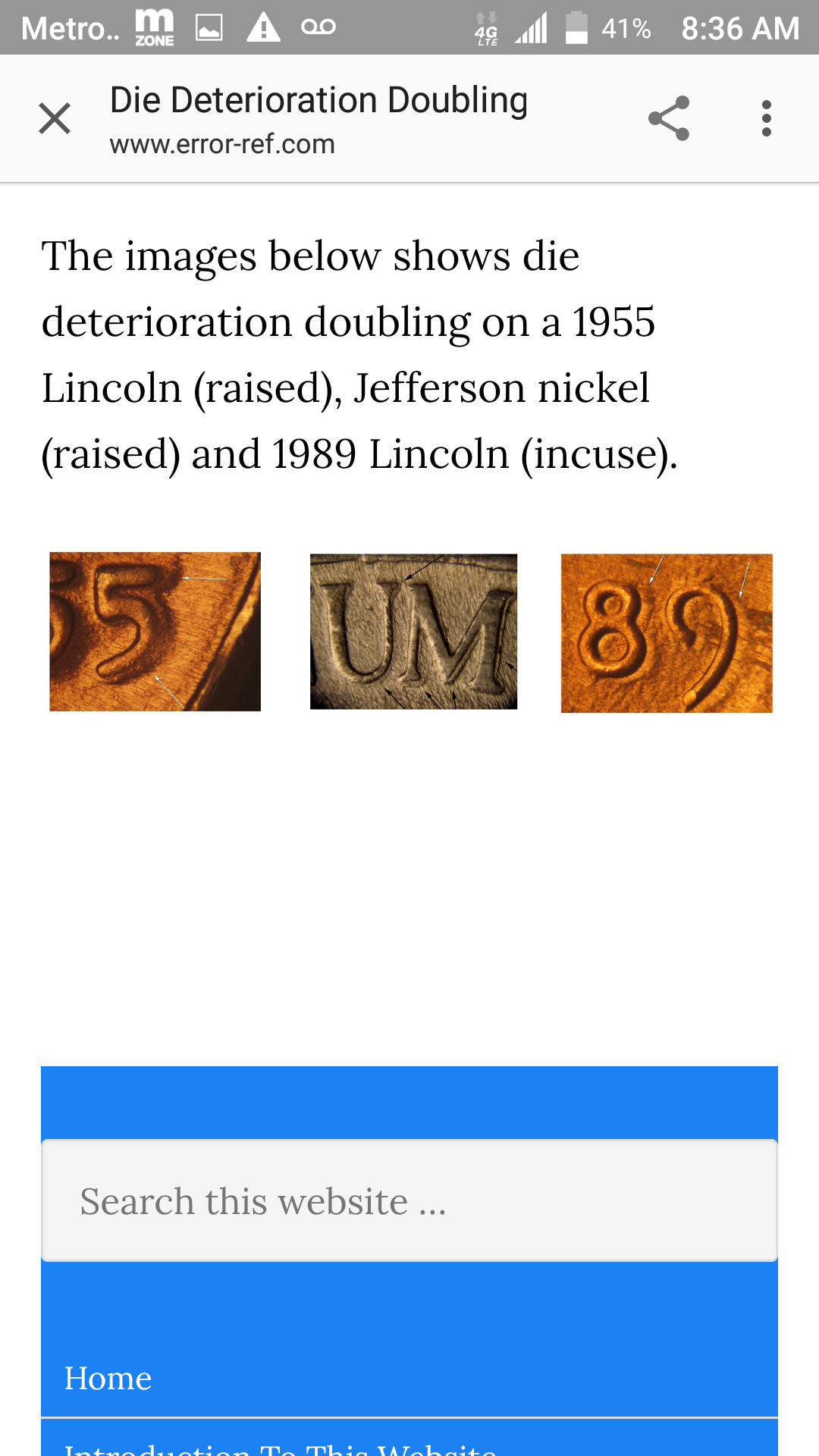The image size is (819, 1456).
Task: Open the 1955 Lincoln cent image
Action: 155,632
